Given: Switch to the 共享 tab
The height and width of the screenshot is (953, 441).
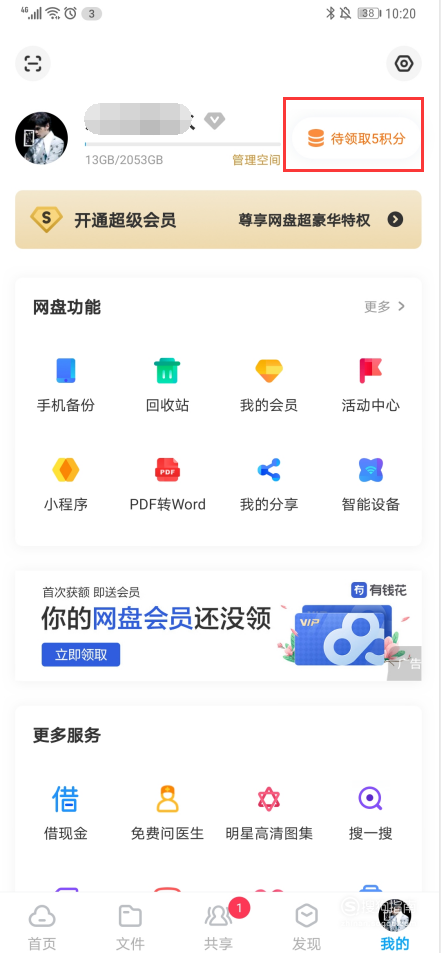Looking at the screenshot, I should tap(219, 927).
